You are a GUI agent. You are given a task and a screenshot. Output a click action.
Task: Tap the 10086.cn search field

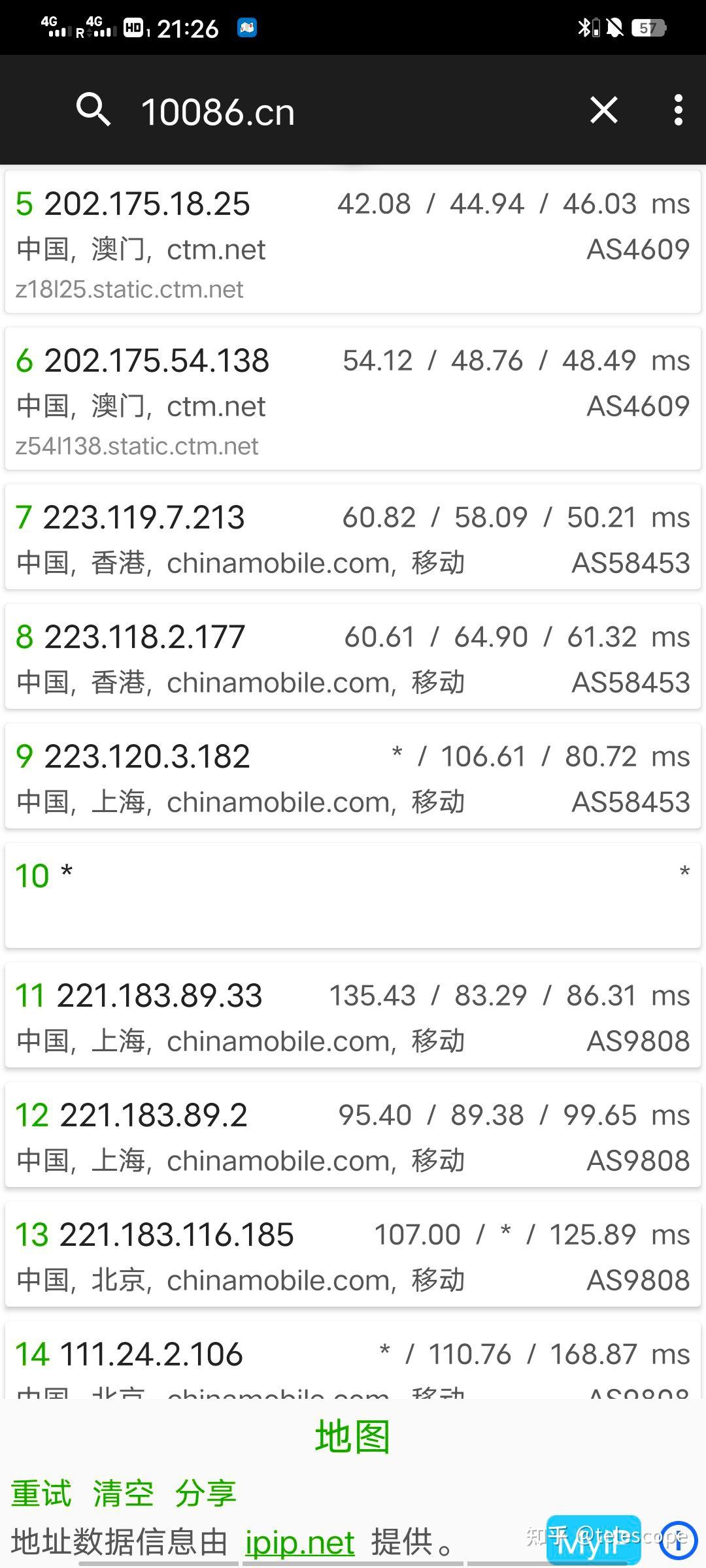point(219,110)
